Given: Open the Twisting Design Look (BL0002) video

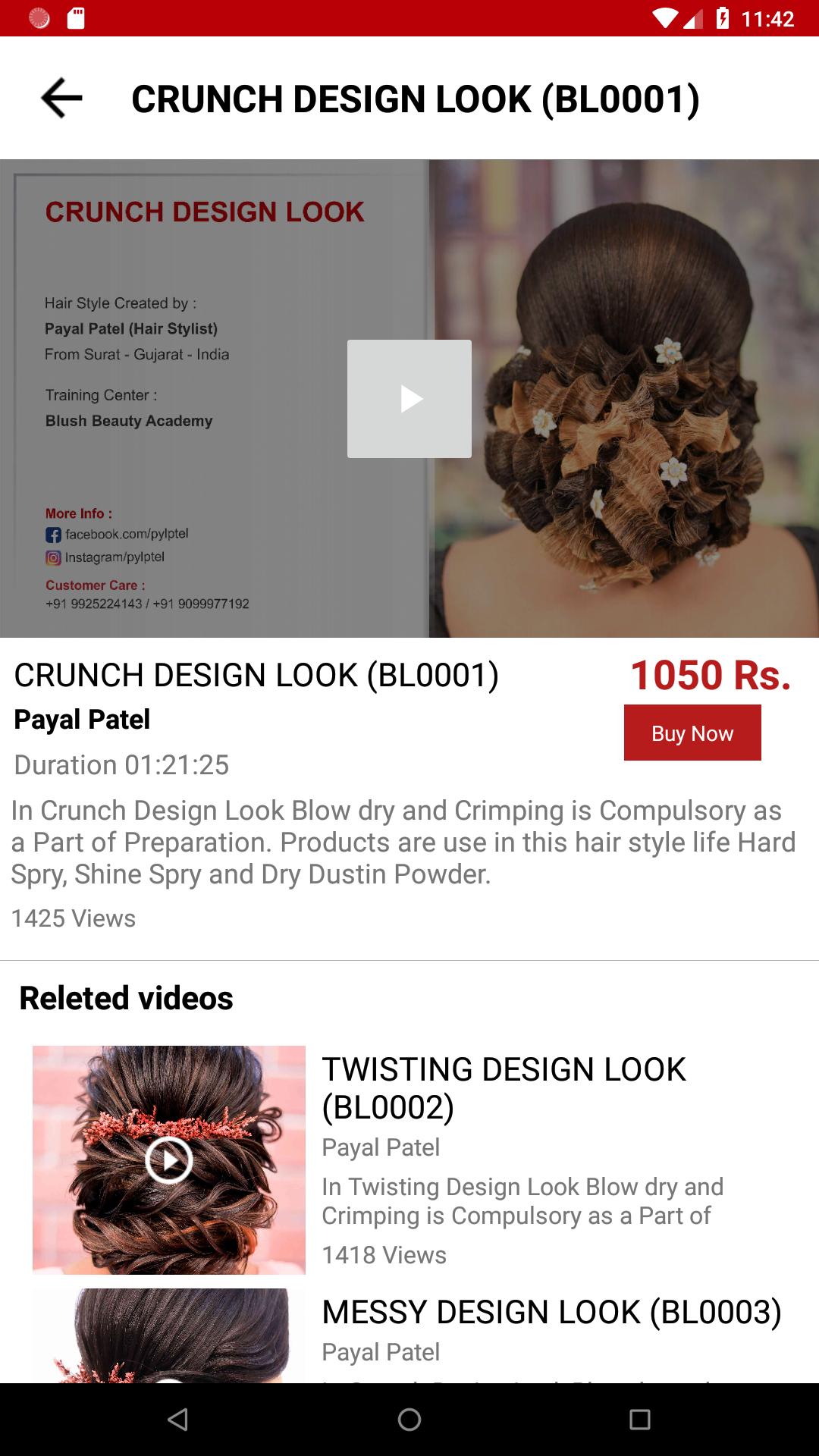Looking at the screenshot, I should click(x=504, y=1087).
